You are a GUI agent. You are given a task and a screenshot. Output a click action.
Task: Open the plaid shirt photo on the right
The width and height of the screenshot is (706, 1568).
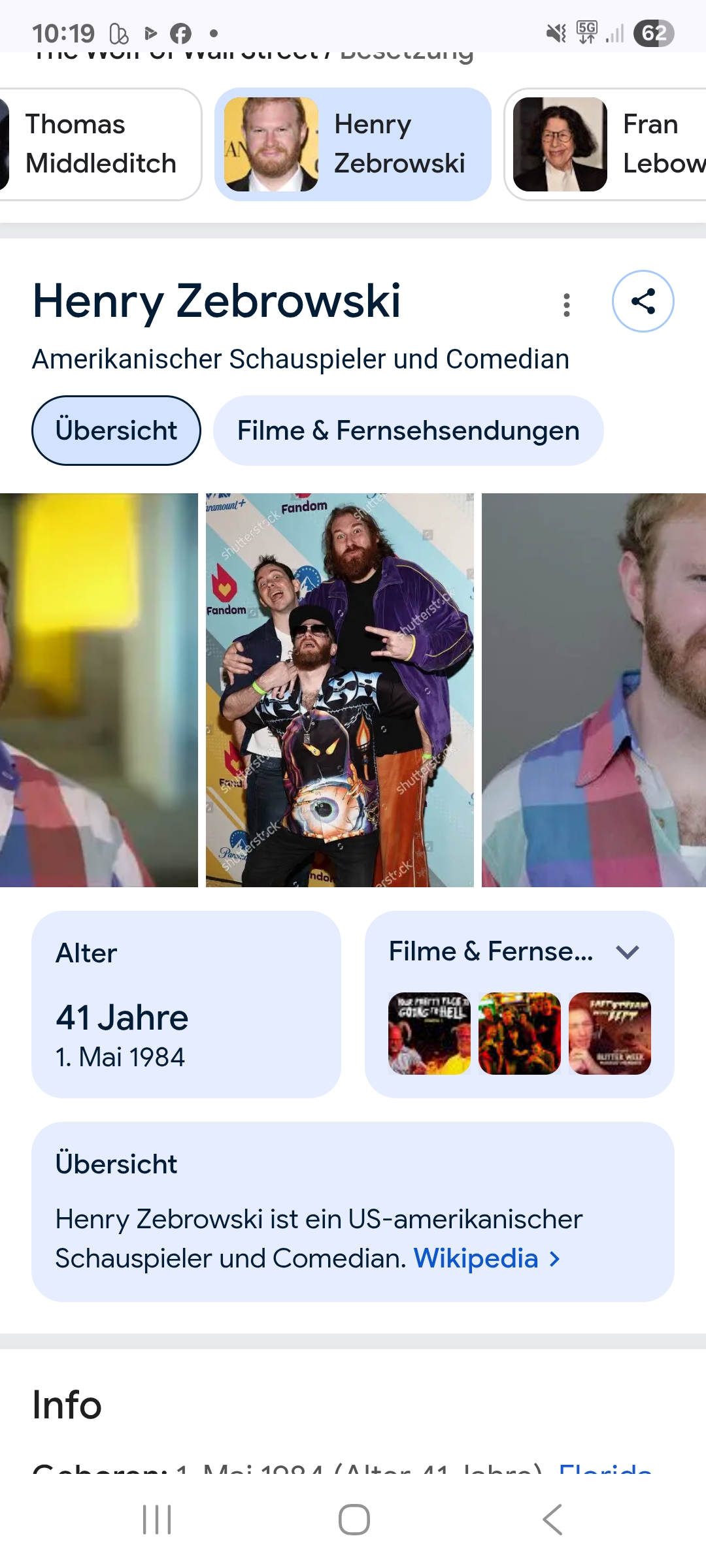tap(594, 690)
